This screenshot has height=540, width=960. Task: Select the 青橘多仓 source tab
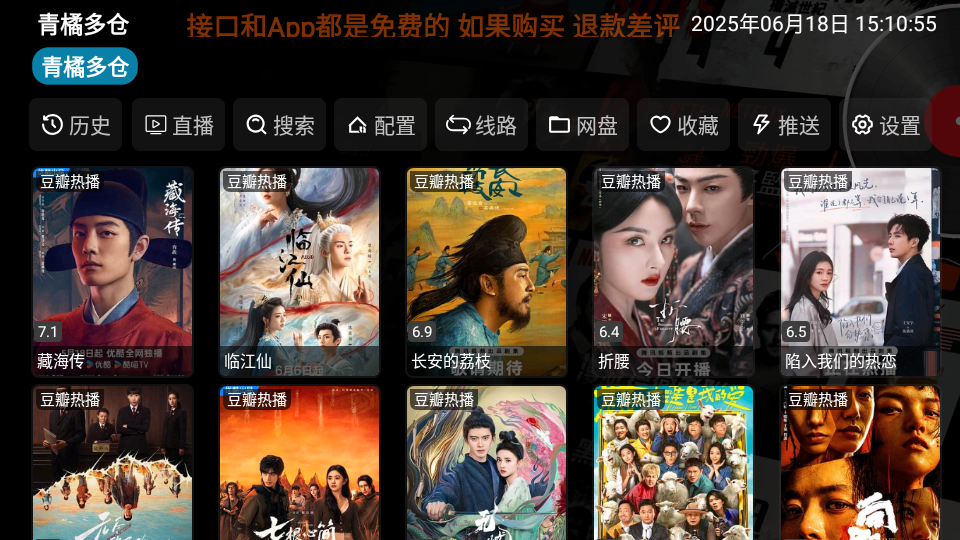(85, 67)
